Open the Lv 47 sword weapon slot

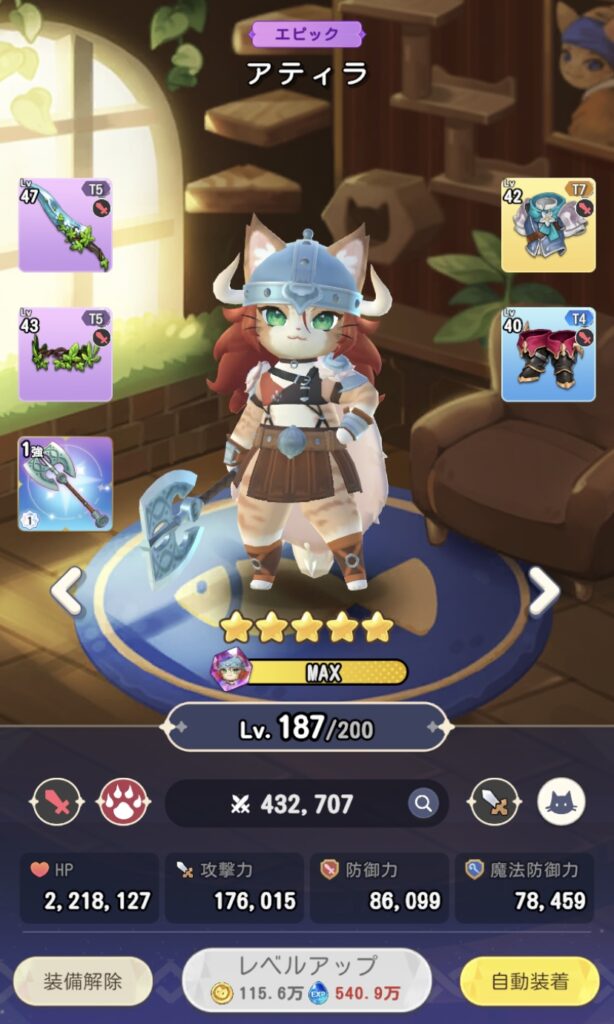65,225
